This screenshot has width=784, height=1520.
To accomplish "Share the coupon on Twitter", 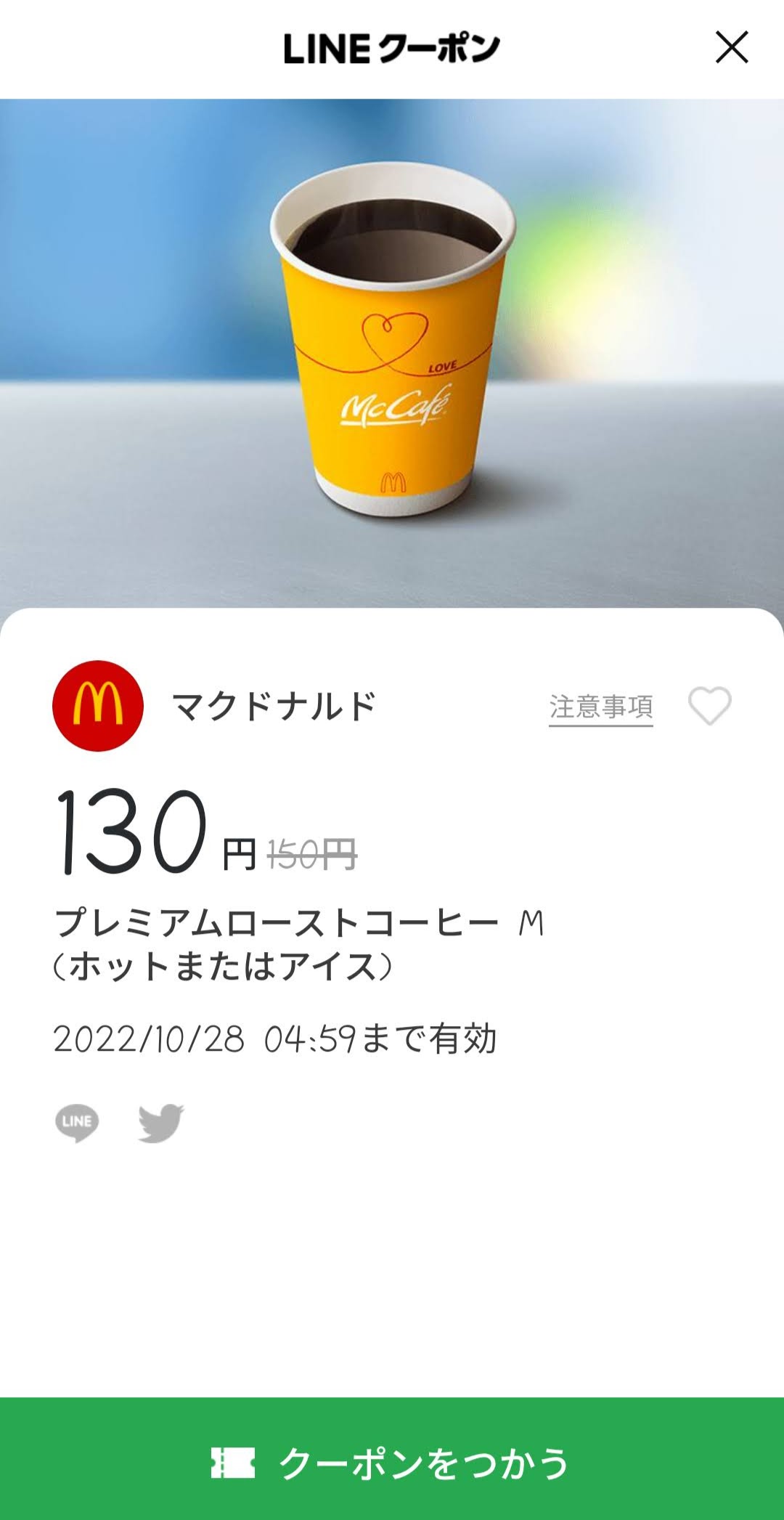I will coord(161,1123).
